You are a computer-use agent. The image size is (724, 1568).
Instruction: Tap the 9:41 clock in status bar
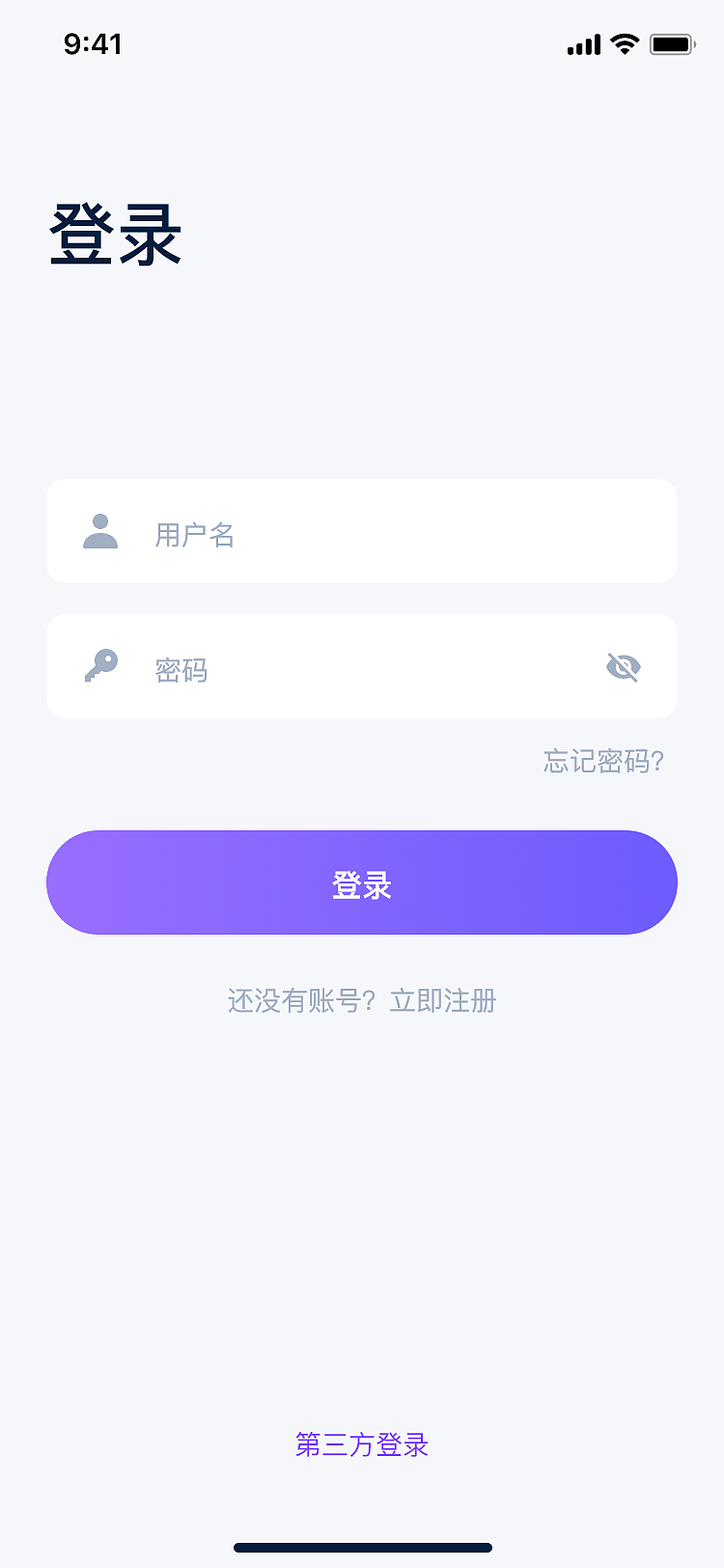click(94, 43)
